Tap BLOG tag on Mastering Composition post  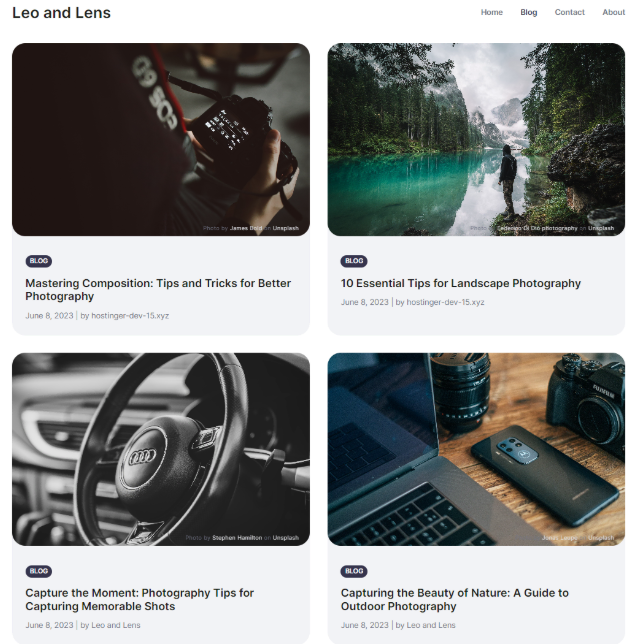pyautogui.click(x=39, y=261)
